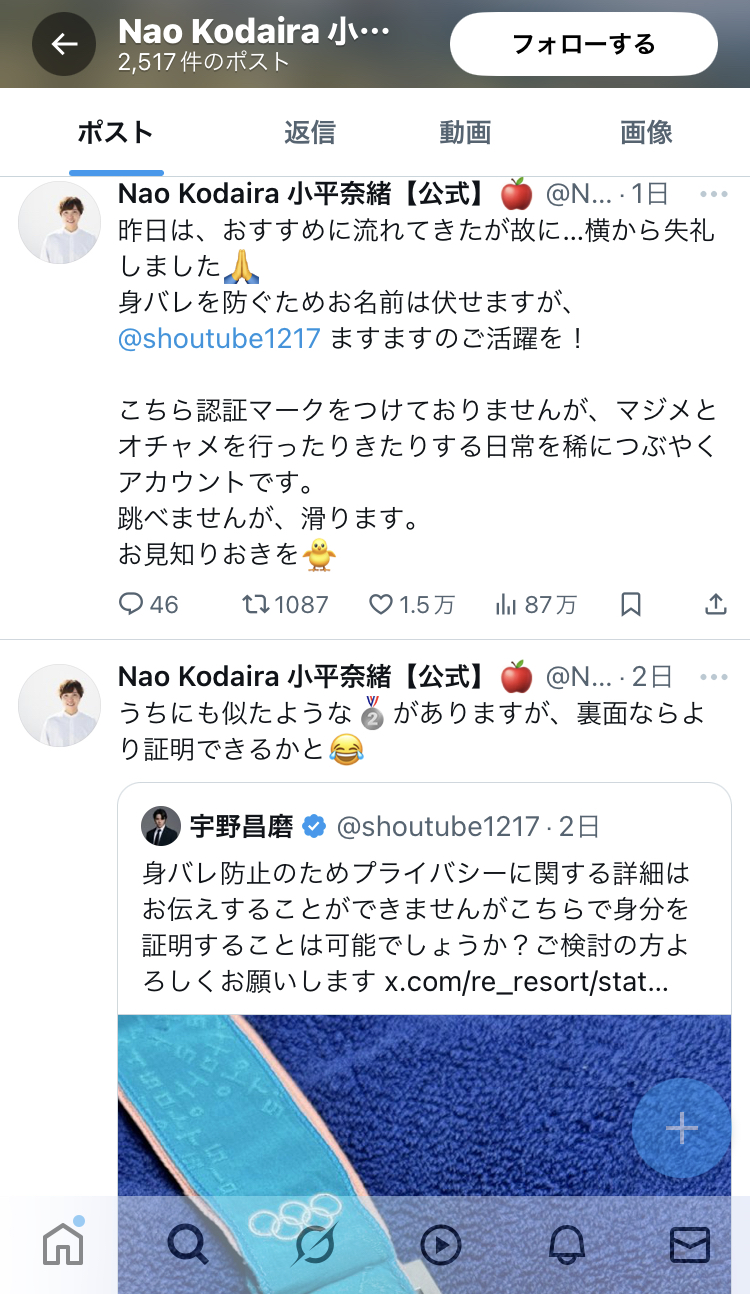
Task: Tap the フォローする button
Action: click(583, 44)
